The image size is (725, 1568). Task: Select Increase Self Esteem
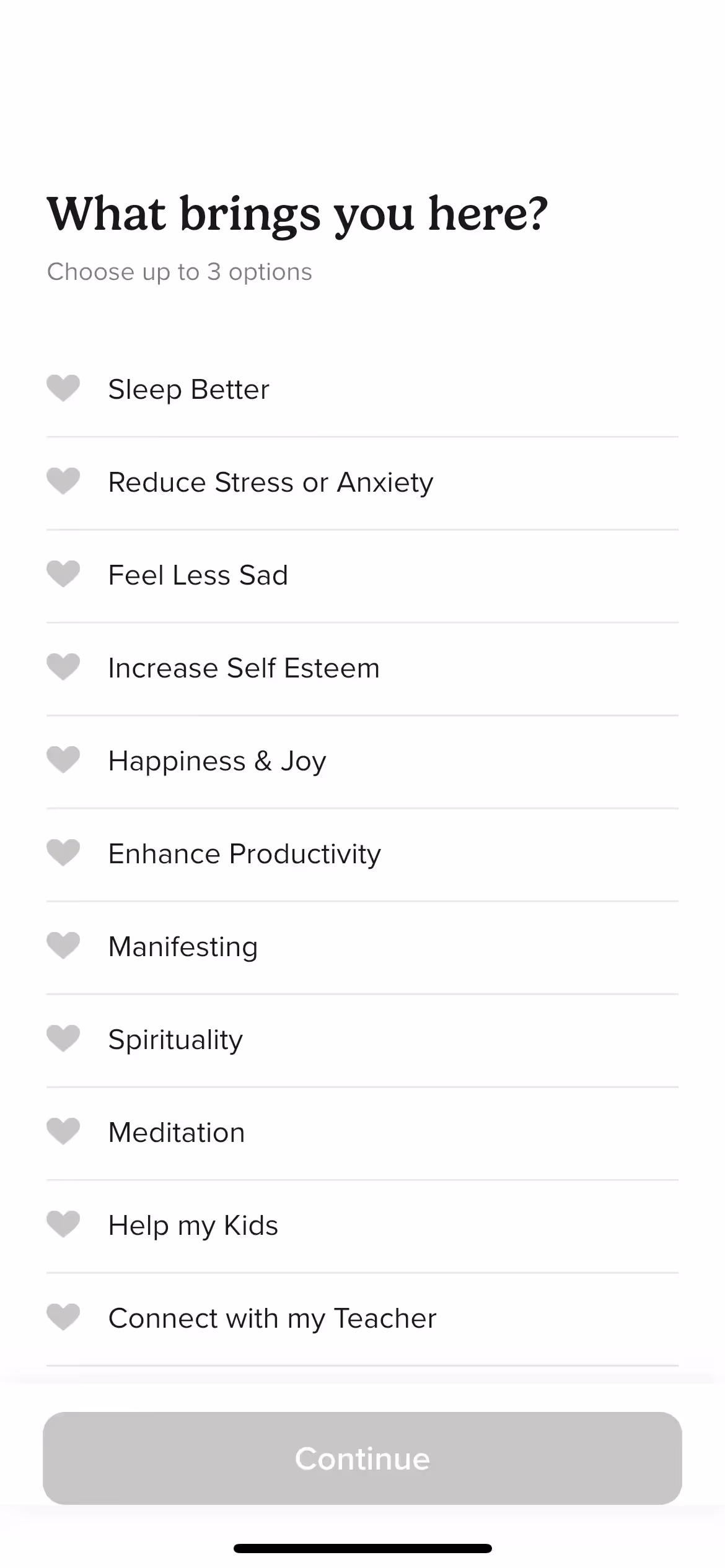pyautogui.click(x=244, y=668)
